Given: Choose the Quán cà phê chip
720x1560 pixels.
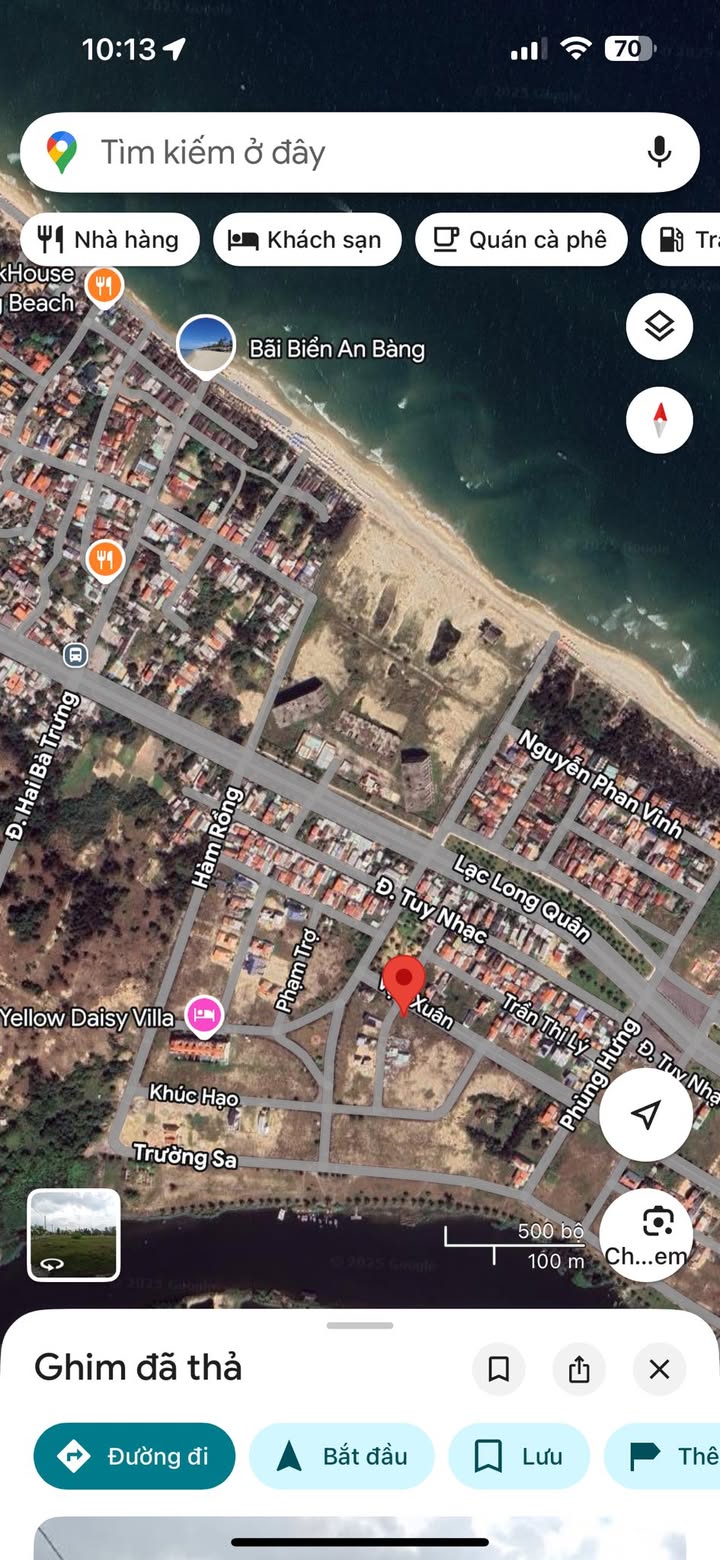Looking at the screenshot, I should click(x=521, y=240).
